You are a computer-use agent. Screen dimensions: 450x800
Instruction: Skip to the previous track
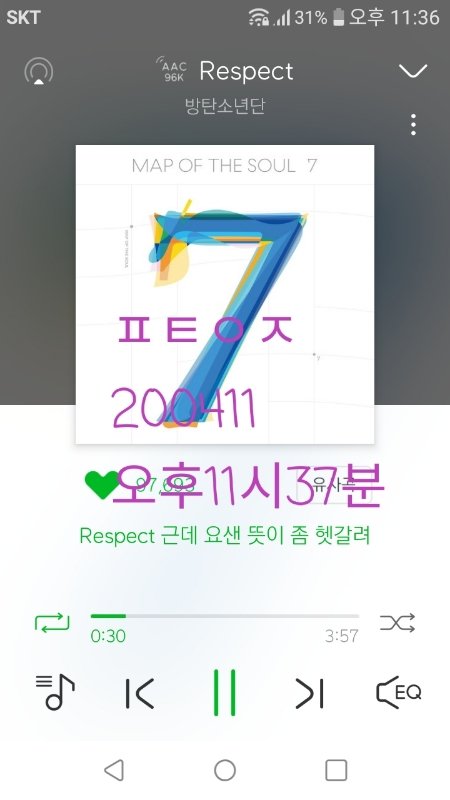(x=139, y=694)
